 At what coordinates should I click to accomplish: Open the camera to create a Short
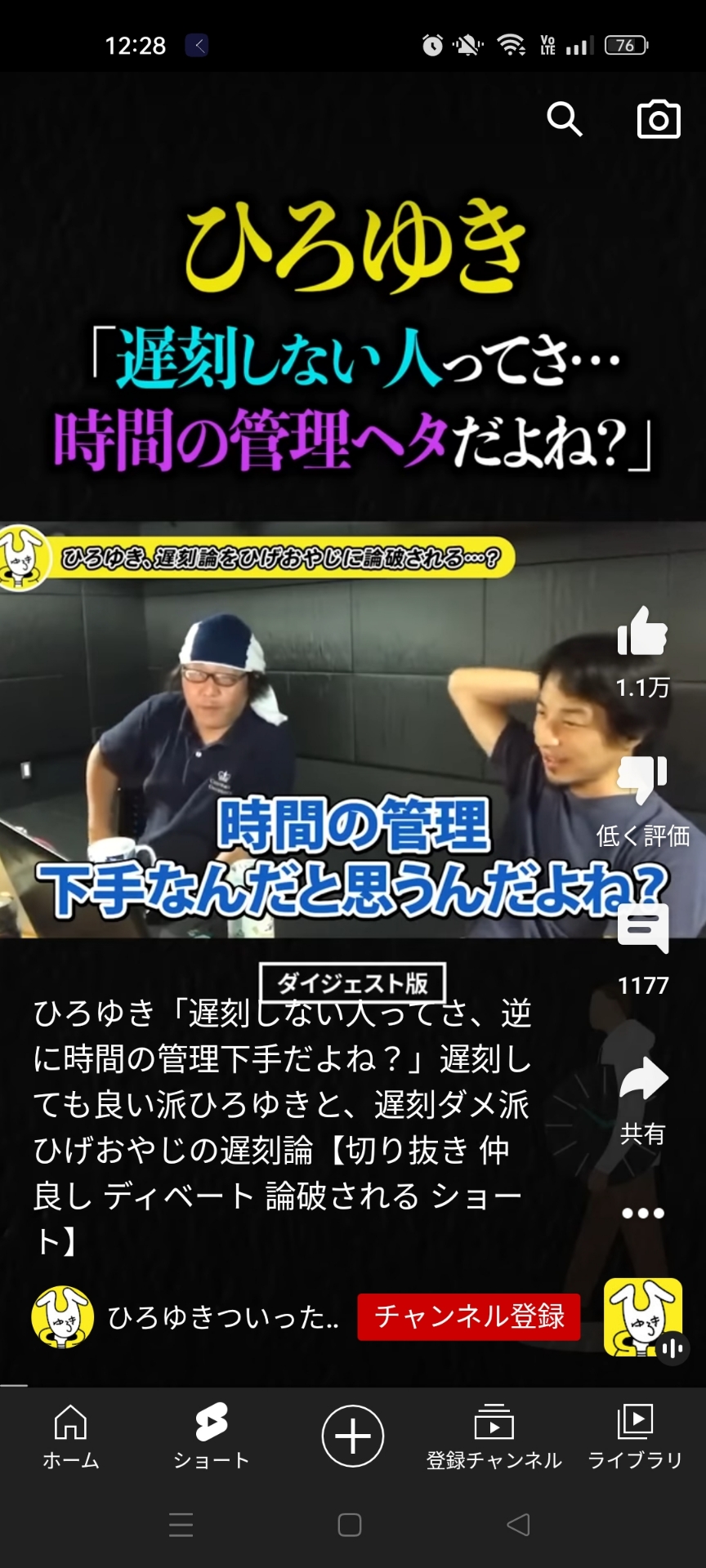[659, 119]
